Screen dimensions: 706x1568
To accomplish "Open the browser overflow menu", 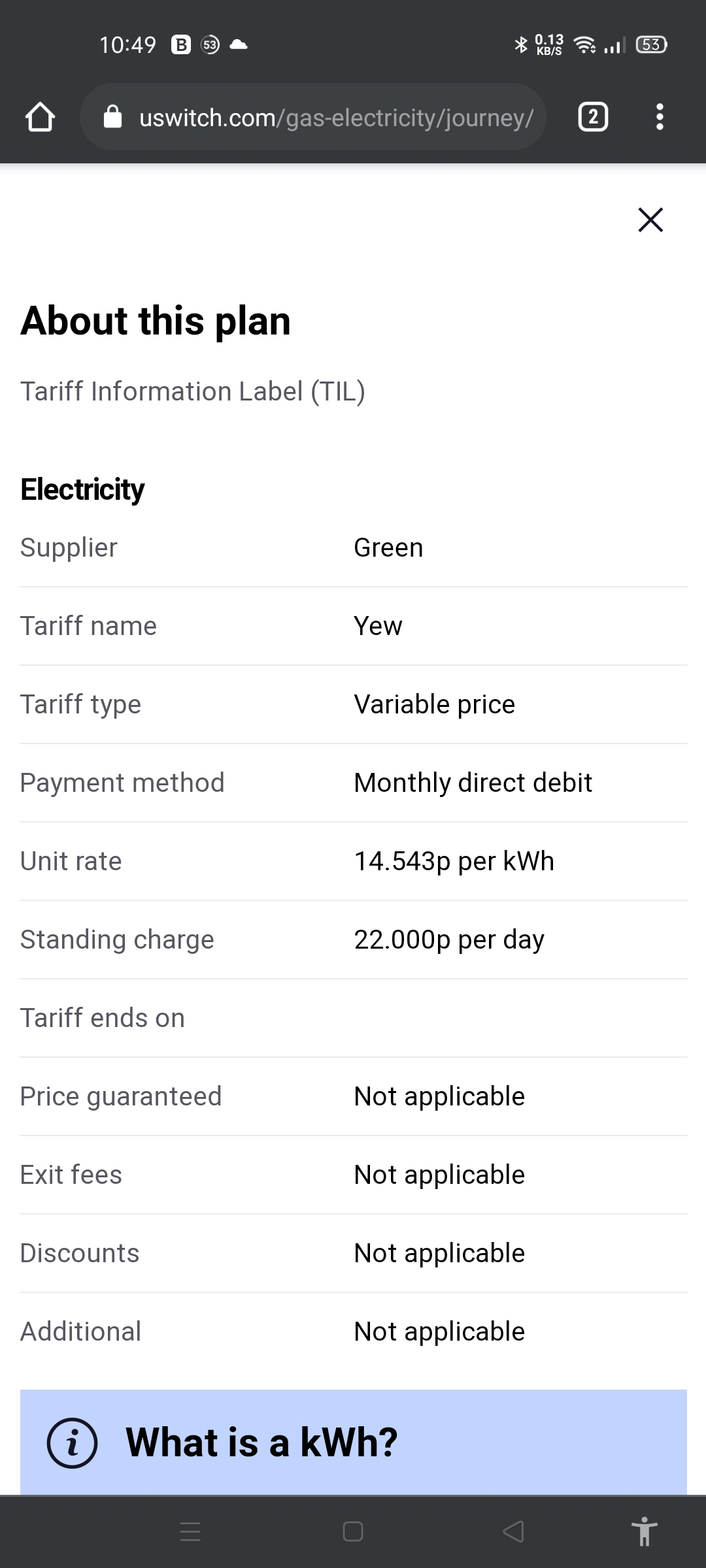I will point(660,118).
